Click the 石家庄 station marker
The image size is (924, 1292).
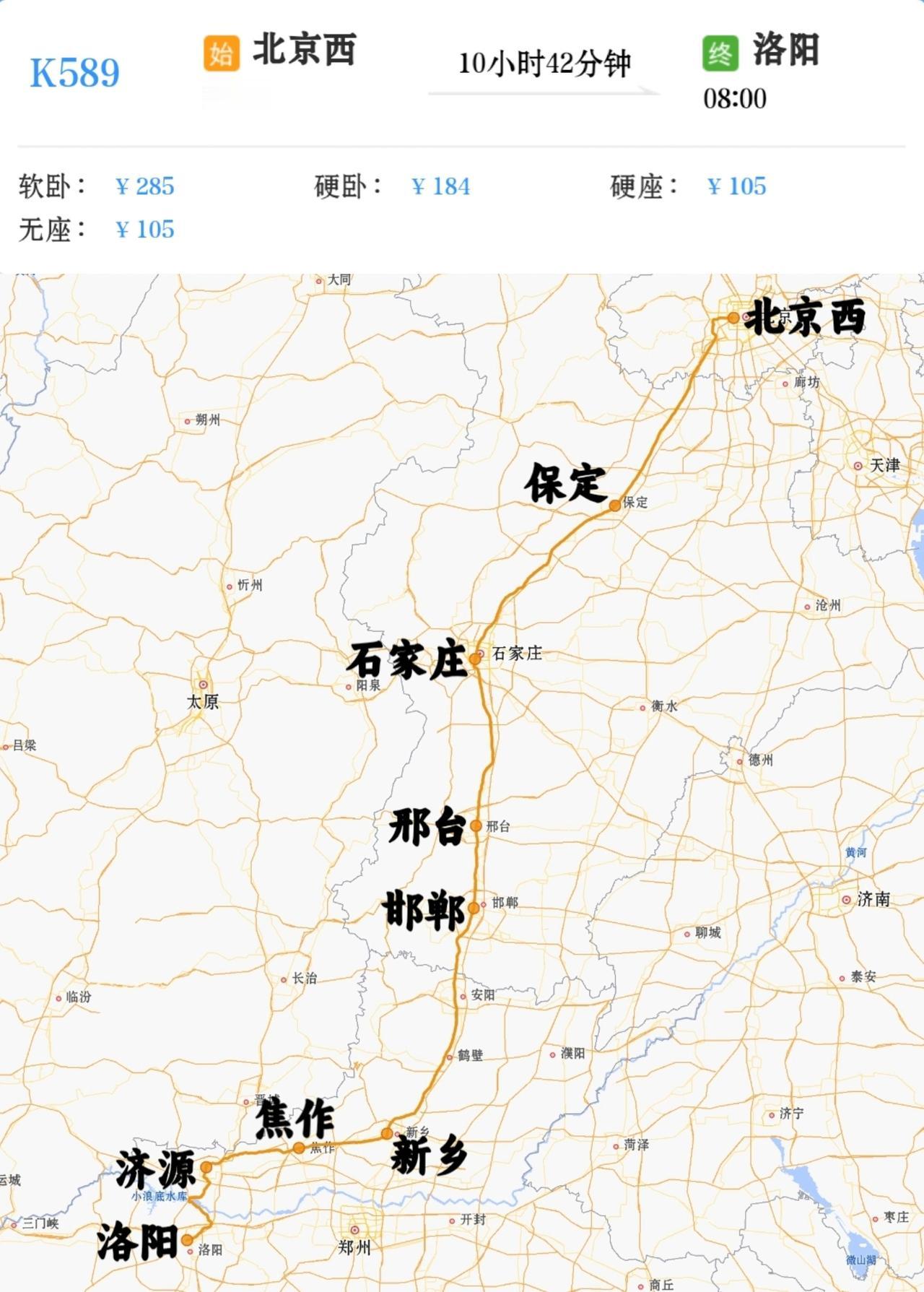(476, 657)
